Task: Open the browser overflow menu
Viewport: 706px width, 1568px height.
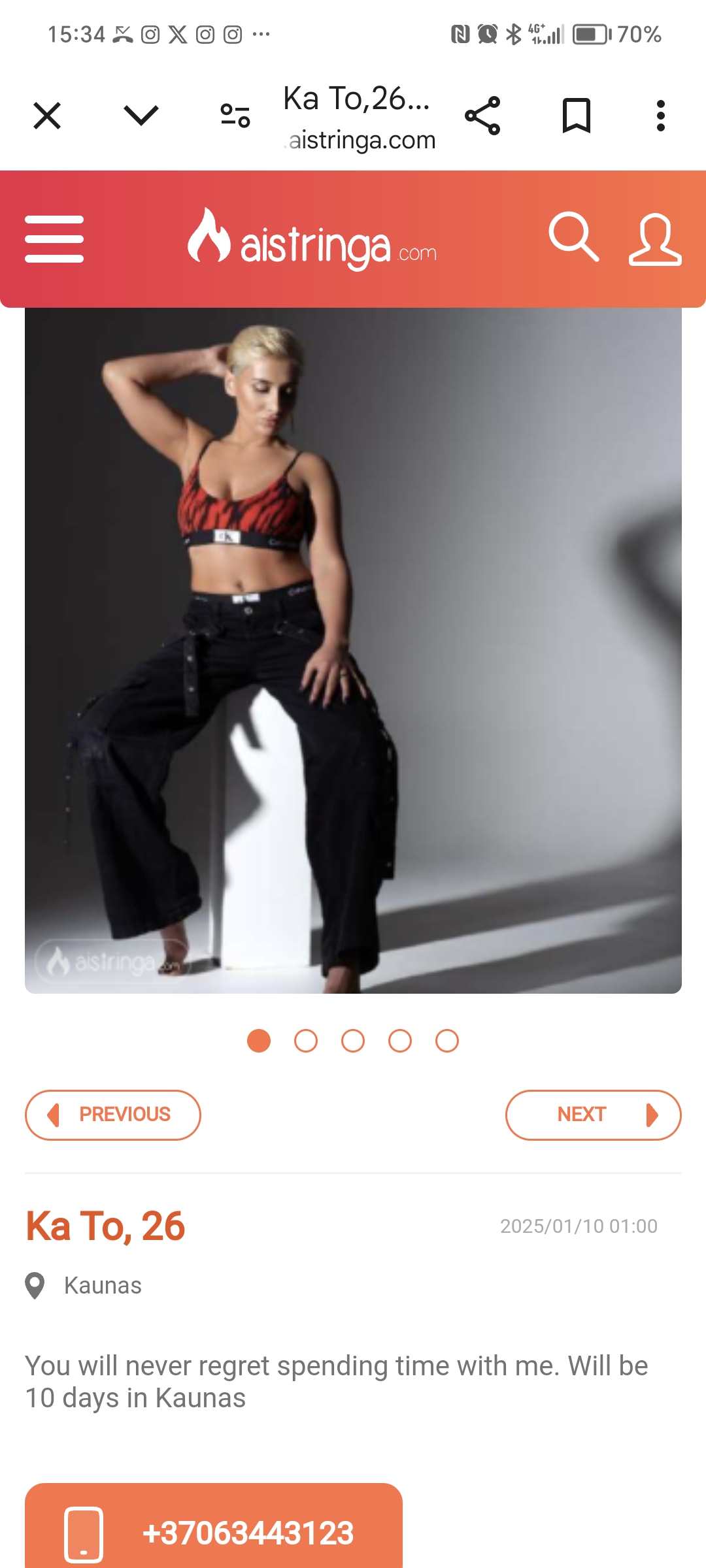Action: 661,116
